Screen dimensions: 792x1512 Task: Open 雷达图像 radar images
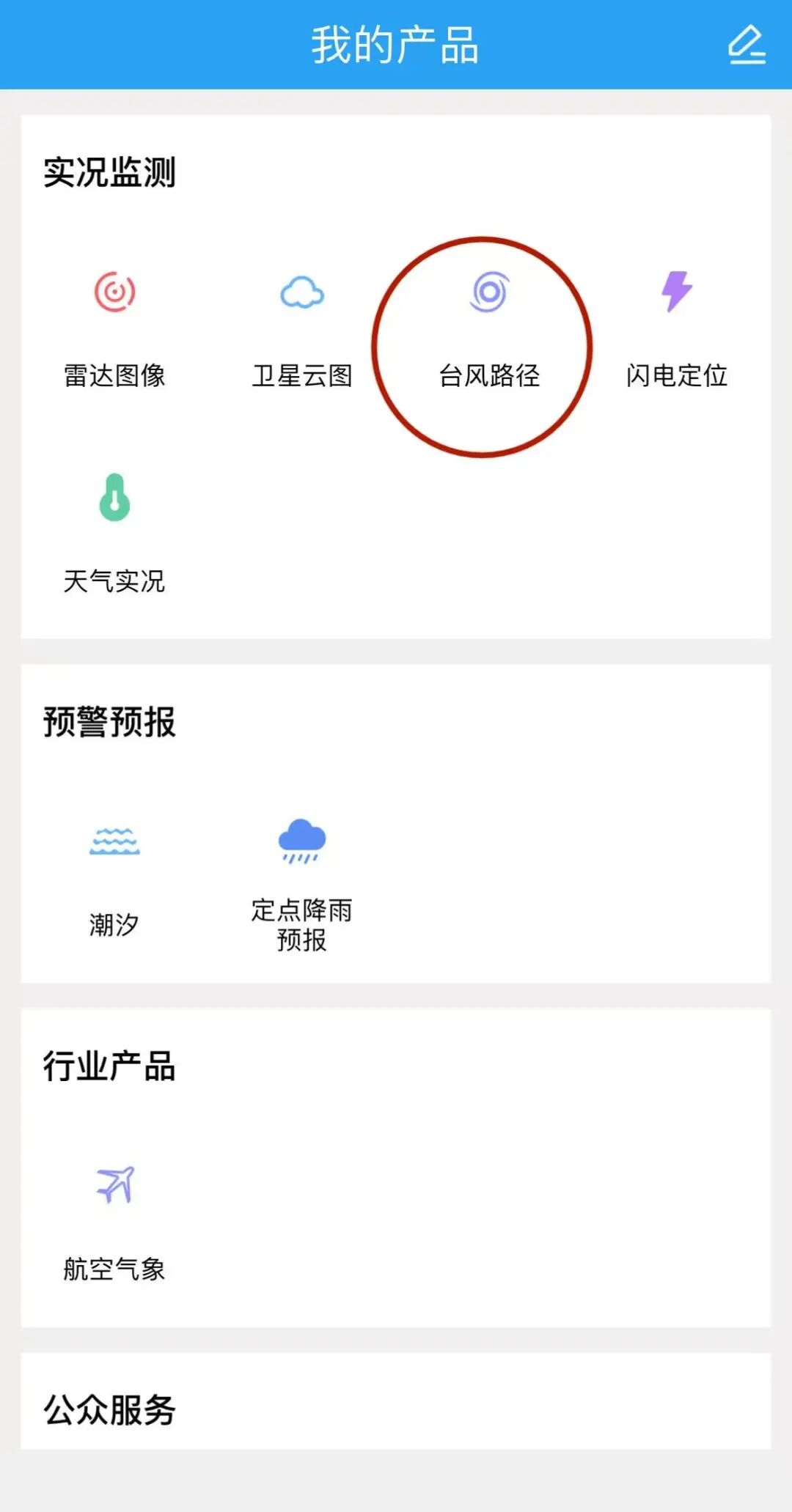[114, 329]
